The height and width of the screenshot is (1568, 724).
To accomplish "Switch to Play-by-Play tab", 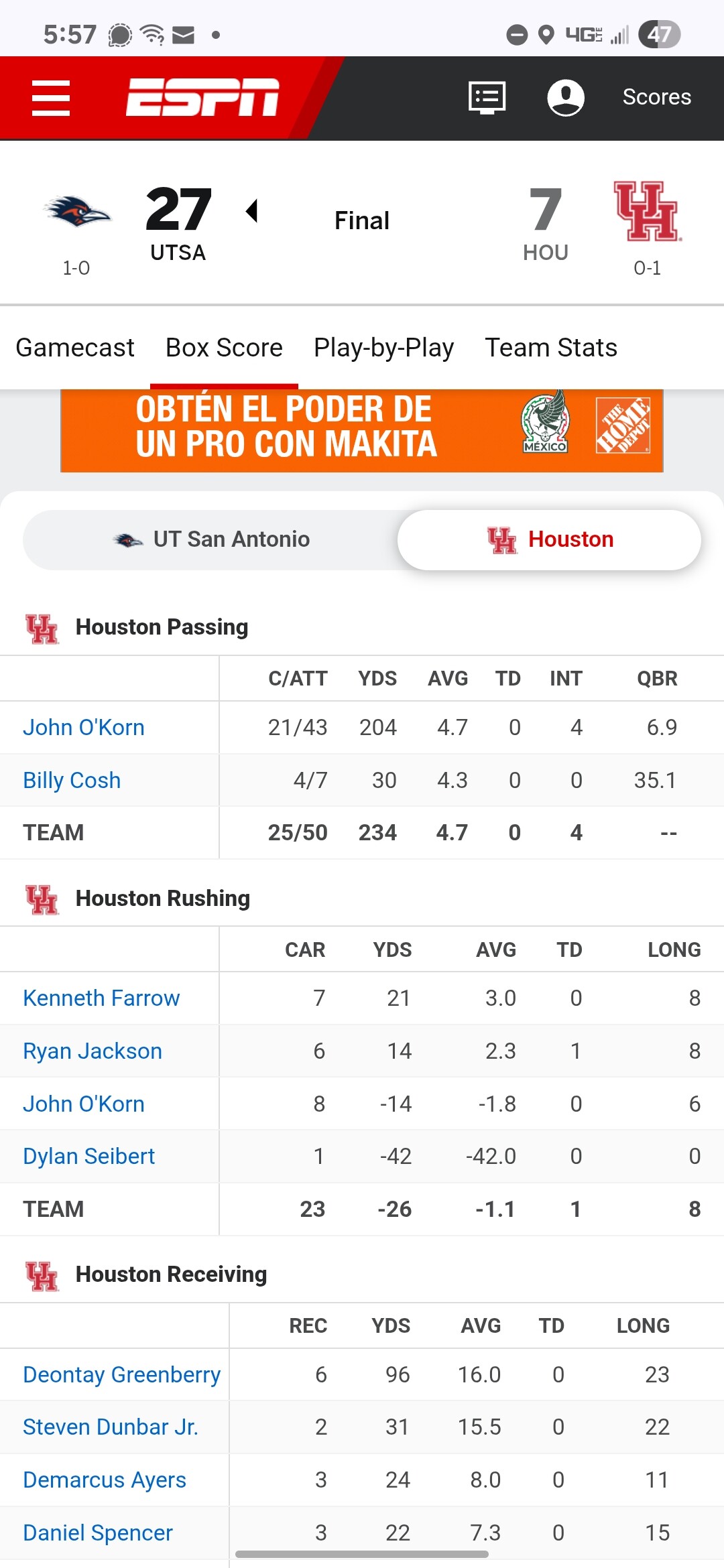I will point(383,348).
